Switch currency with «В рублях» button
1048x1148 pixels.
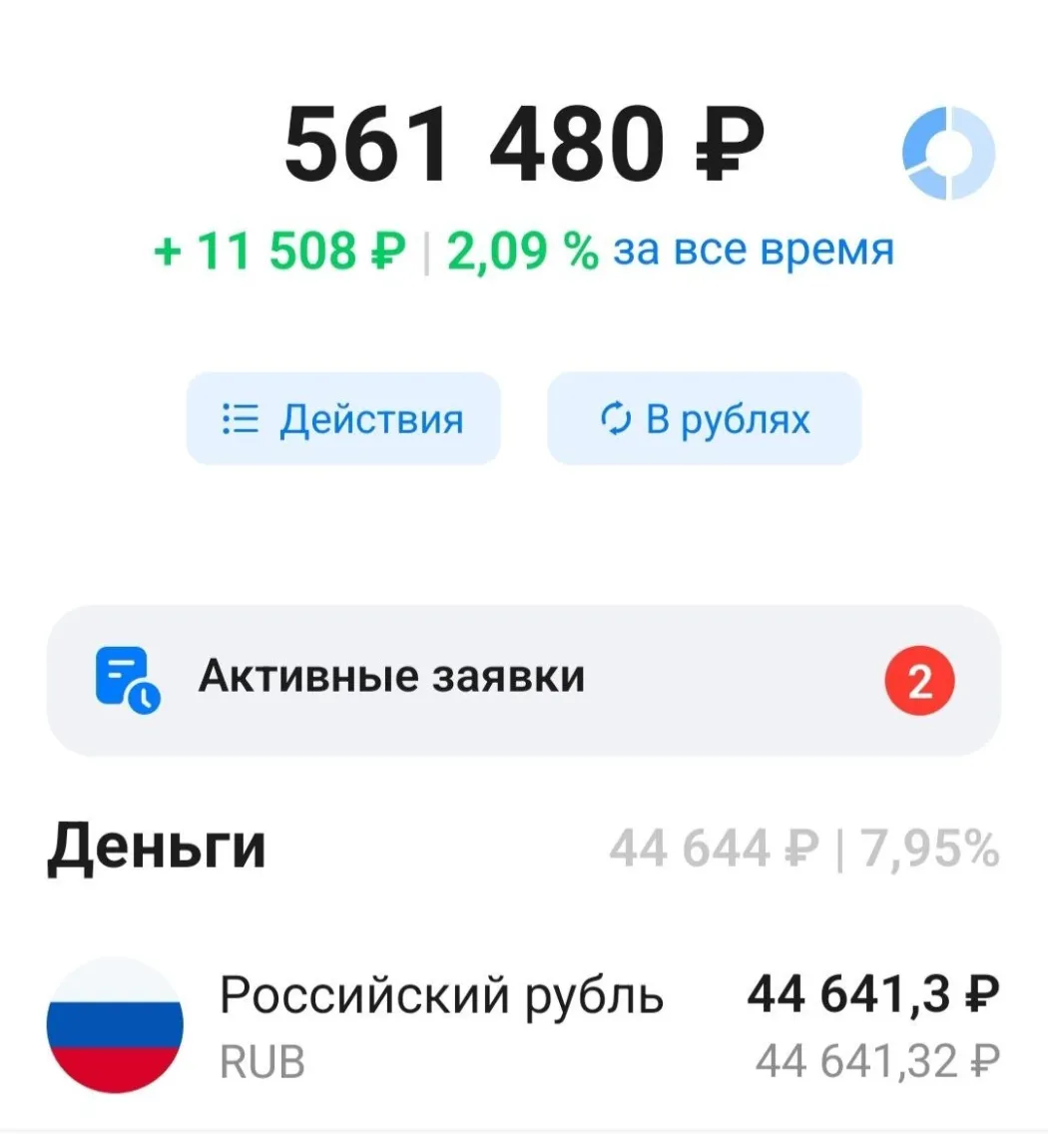(705, 419)
